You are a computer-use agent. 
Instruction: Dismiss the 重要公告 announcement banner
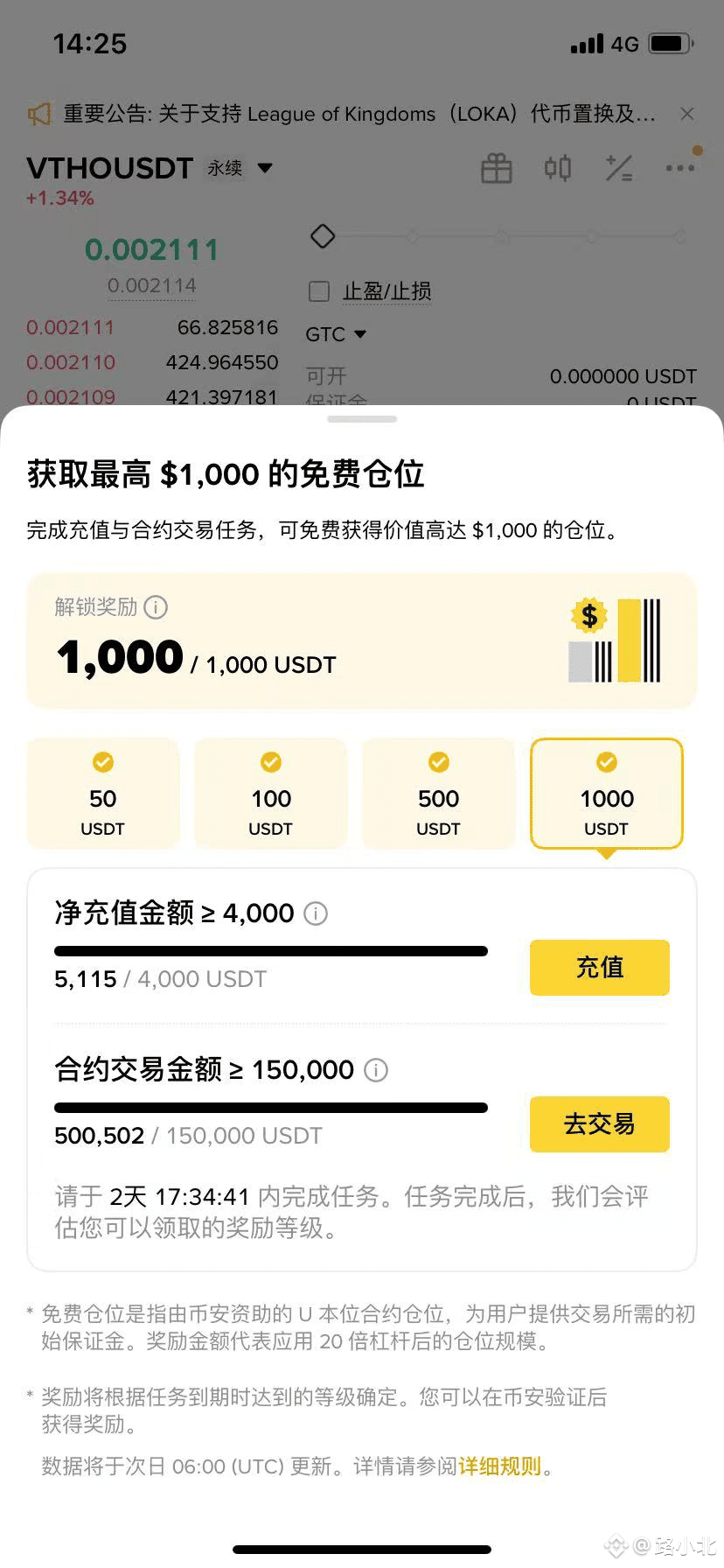[687, 114]
